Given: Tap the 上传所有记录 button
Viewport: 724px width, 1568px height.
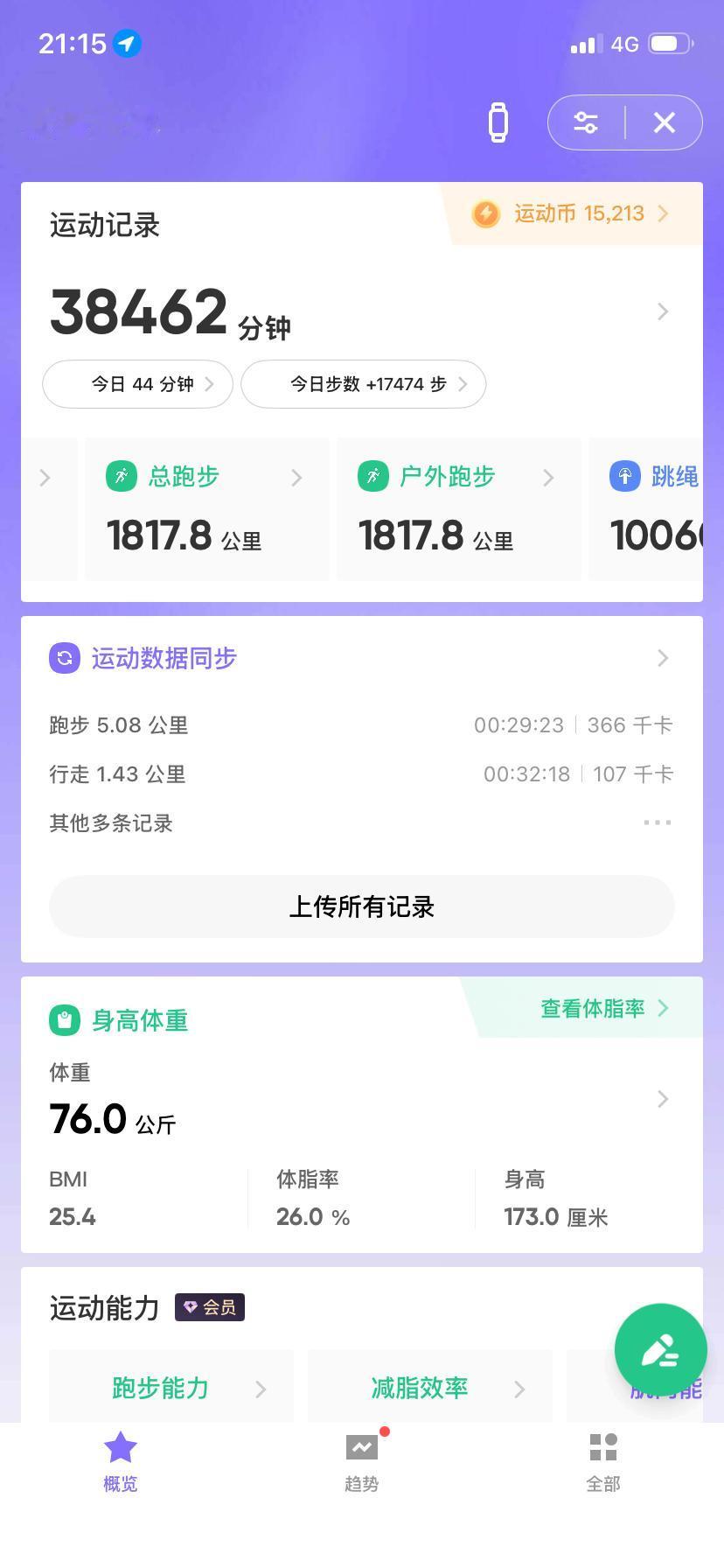Looking at the screenshot, I should tap(362, 907).
